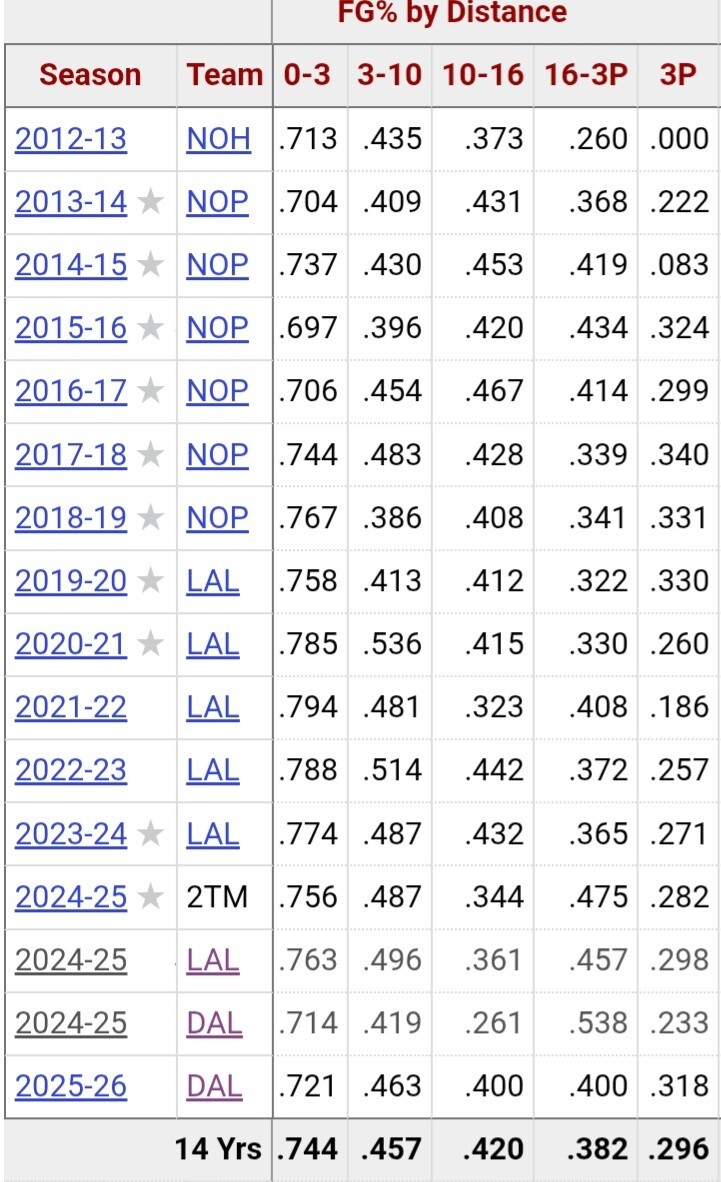
Task: Open the 2023-24 season link
Action: (71, 834)
